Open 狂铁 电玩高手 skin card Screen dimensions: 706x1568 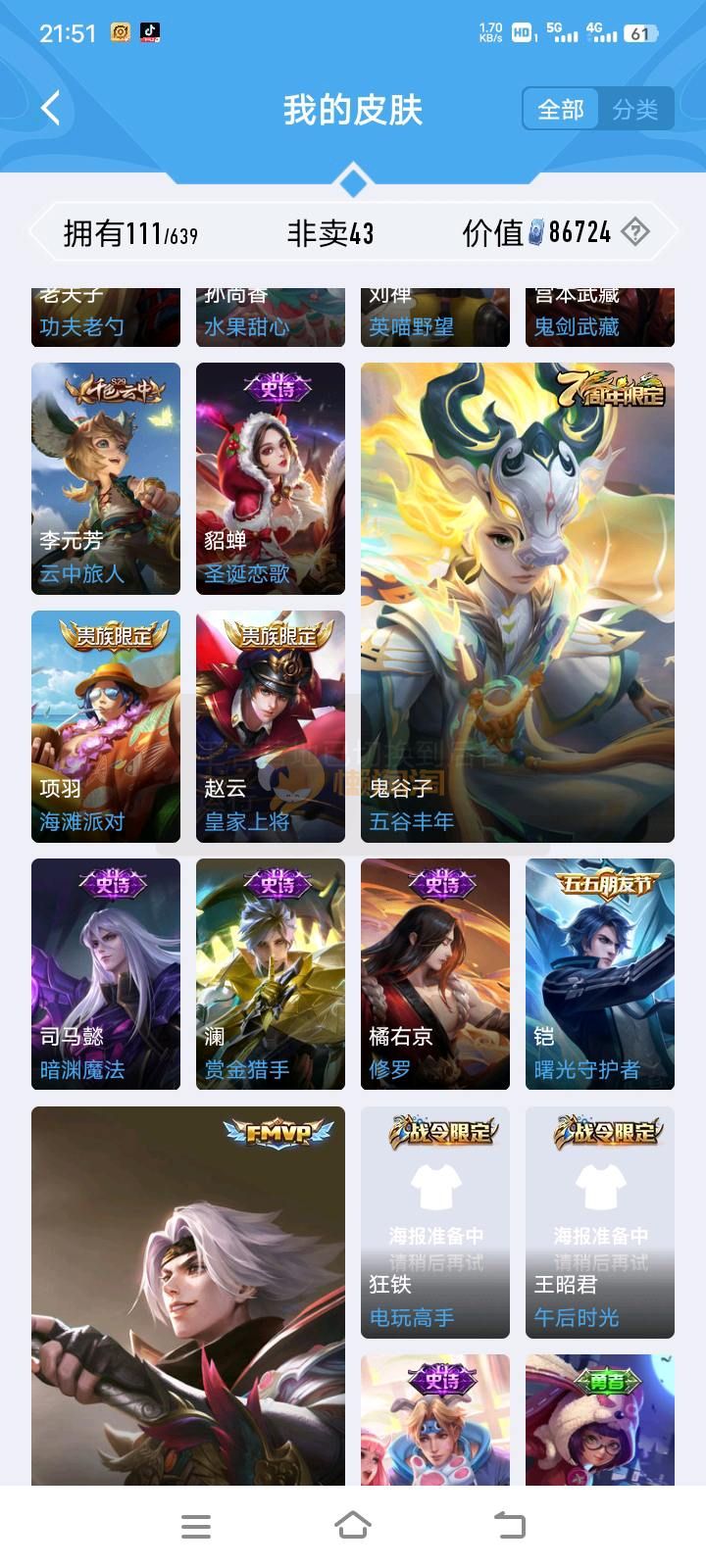click(x=435, y=1222)
